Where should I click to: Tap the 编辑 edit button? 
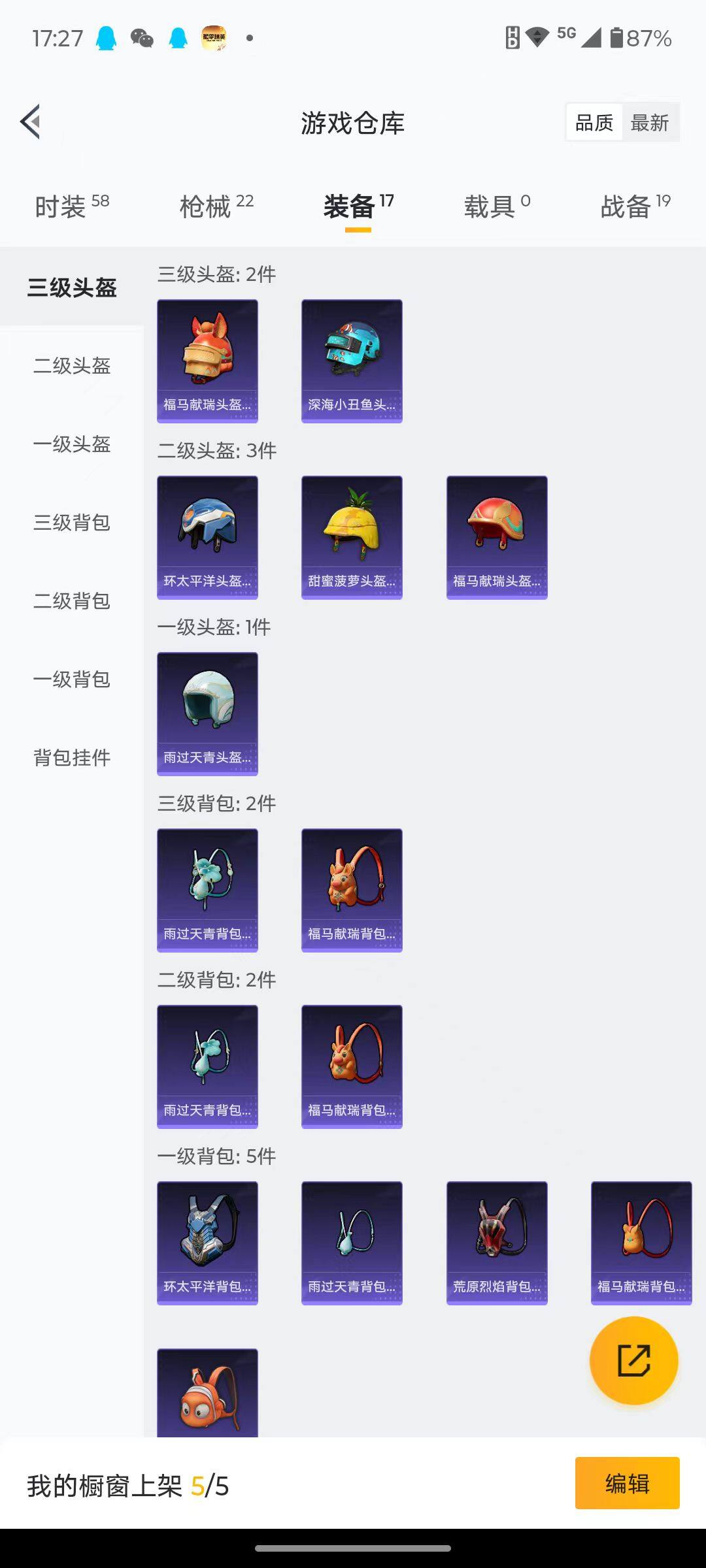626,1482
